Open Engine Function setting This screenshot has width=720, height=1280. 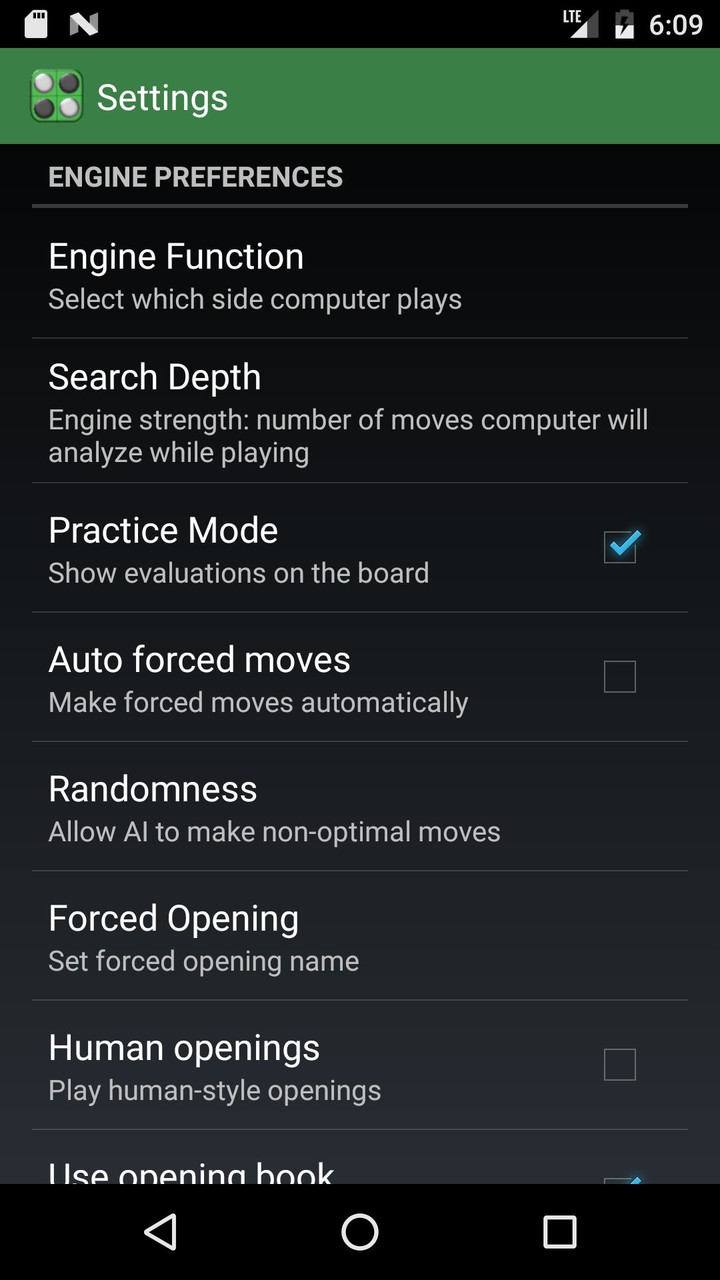360,276
